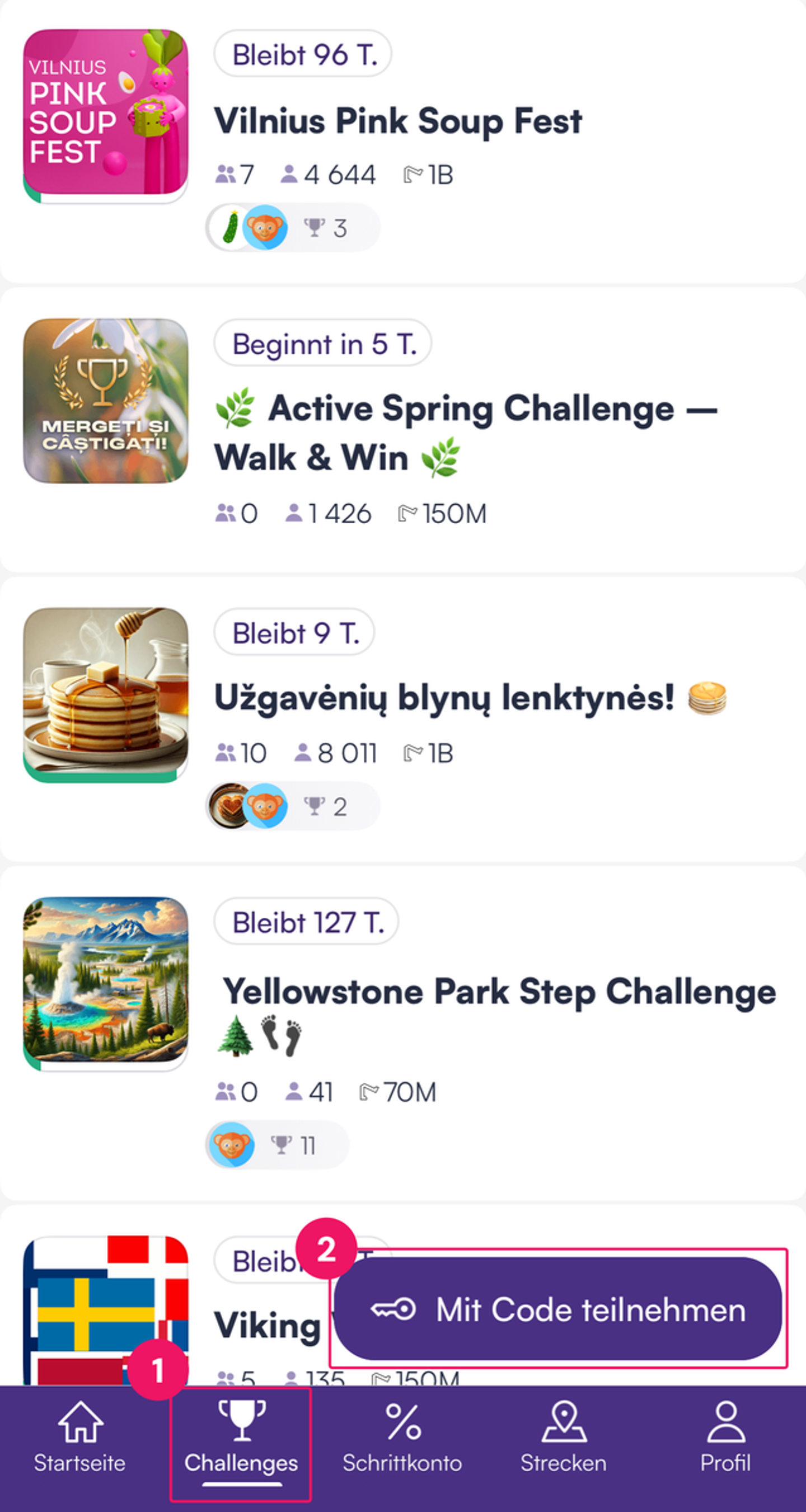This screenshot has height=1512, width=806.
Task: Select the Yellowstone Park Step Challenge card
Action: tap(498, 992)
